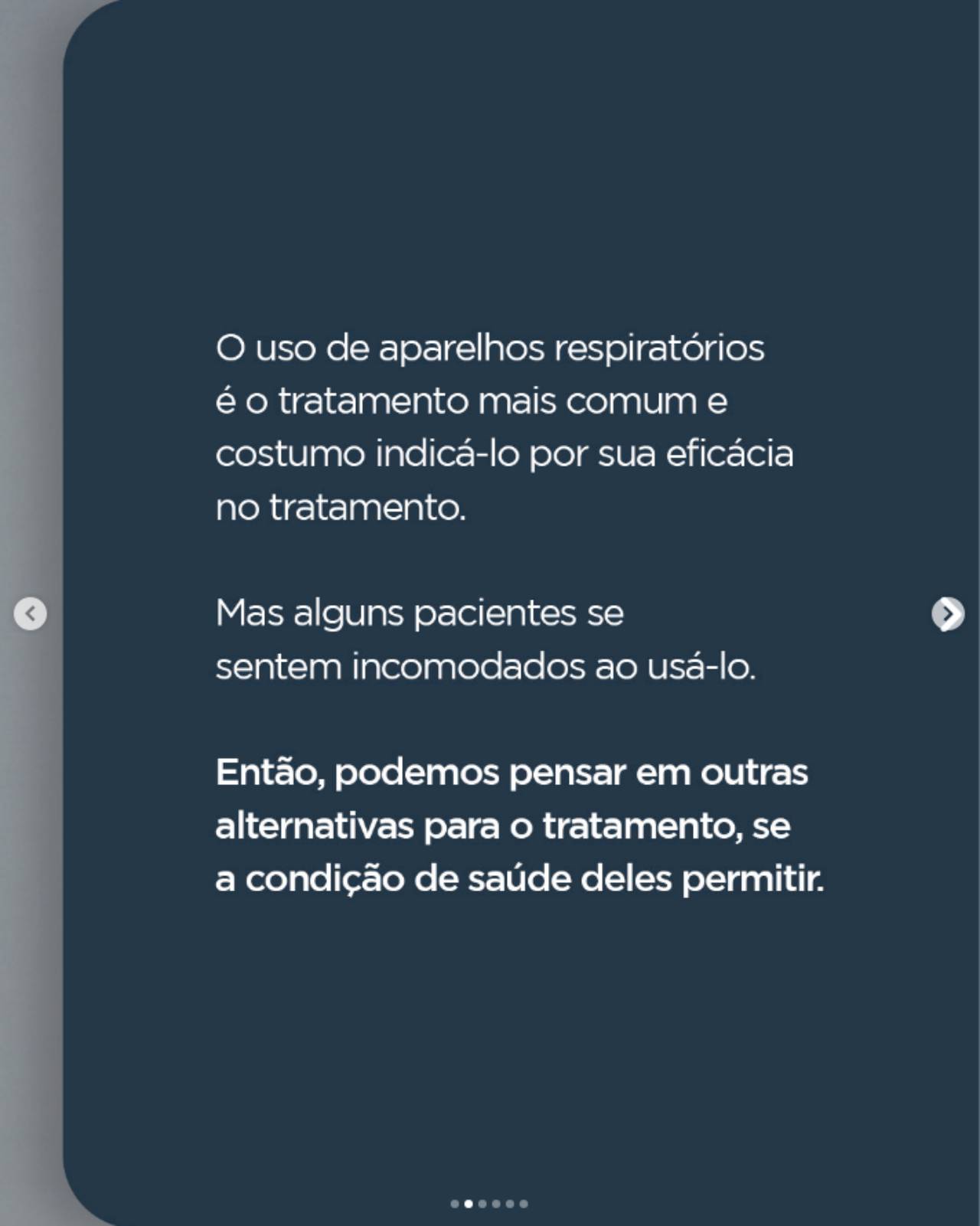Go to the previous carousel slide

tap(31, 613)
